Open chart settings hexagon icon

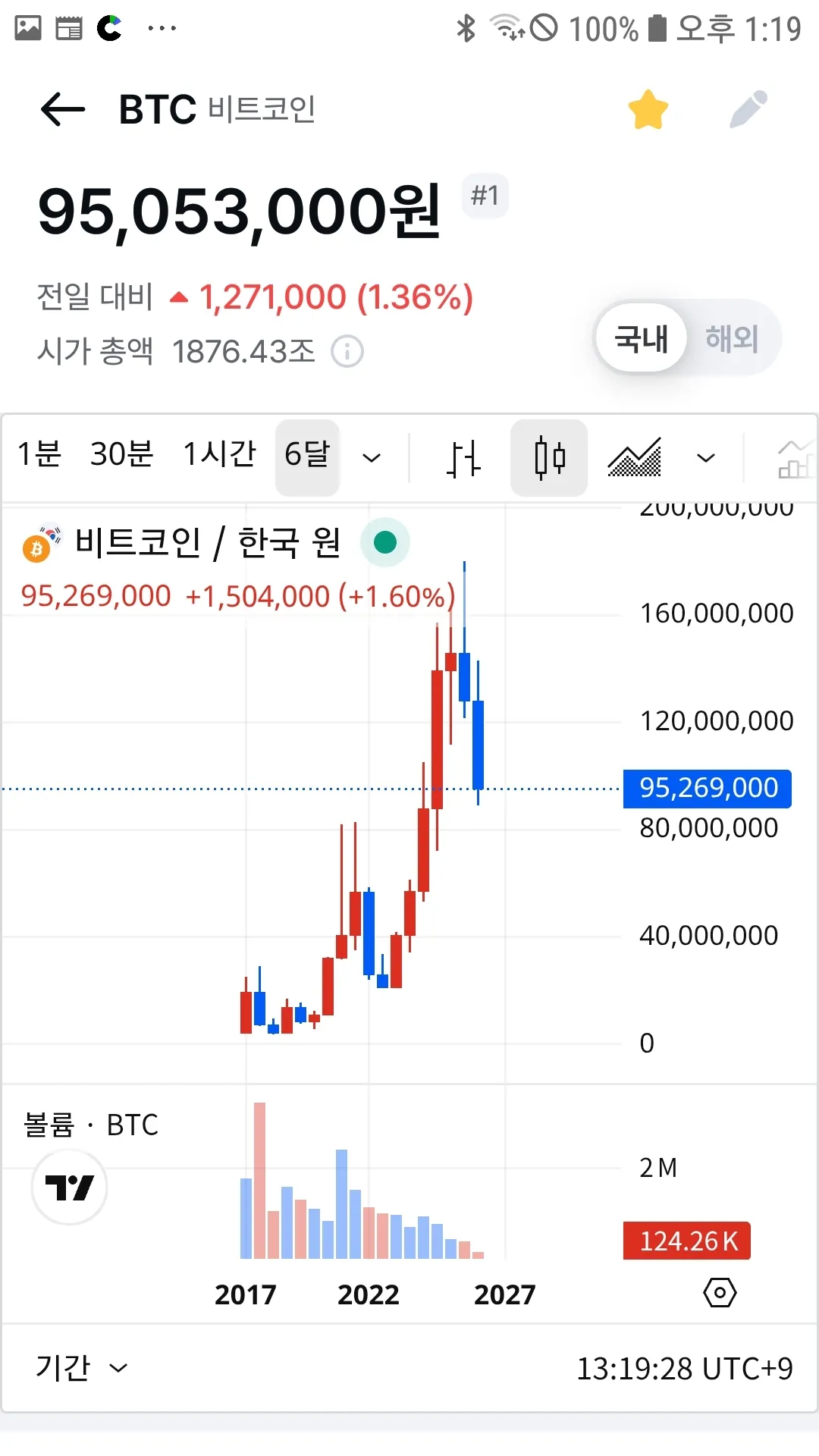point(720,1292)
